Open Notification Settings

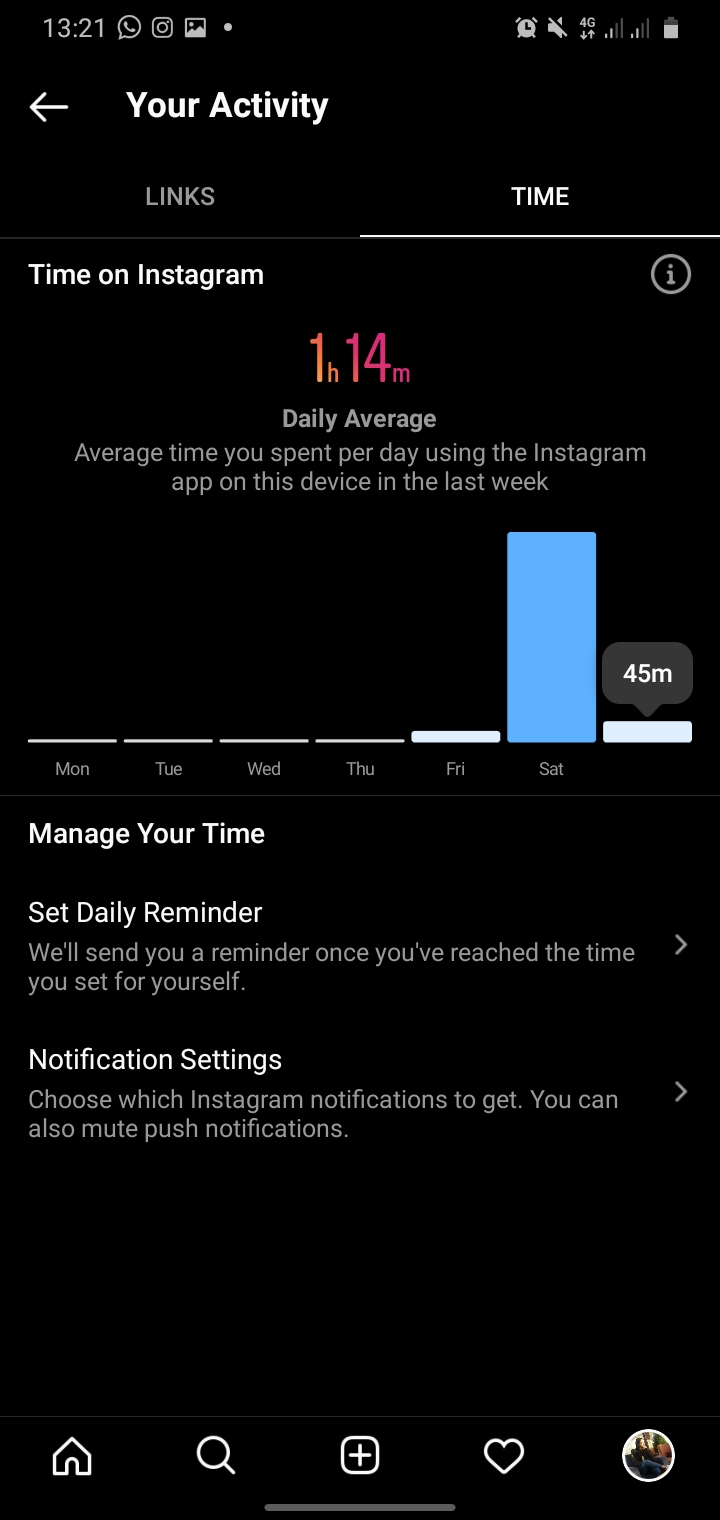pyautogui.click(x=360, y=1092)
